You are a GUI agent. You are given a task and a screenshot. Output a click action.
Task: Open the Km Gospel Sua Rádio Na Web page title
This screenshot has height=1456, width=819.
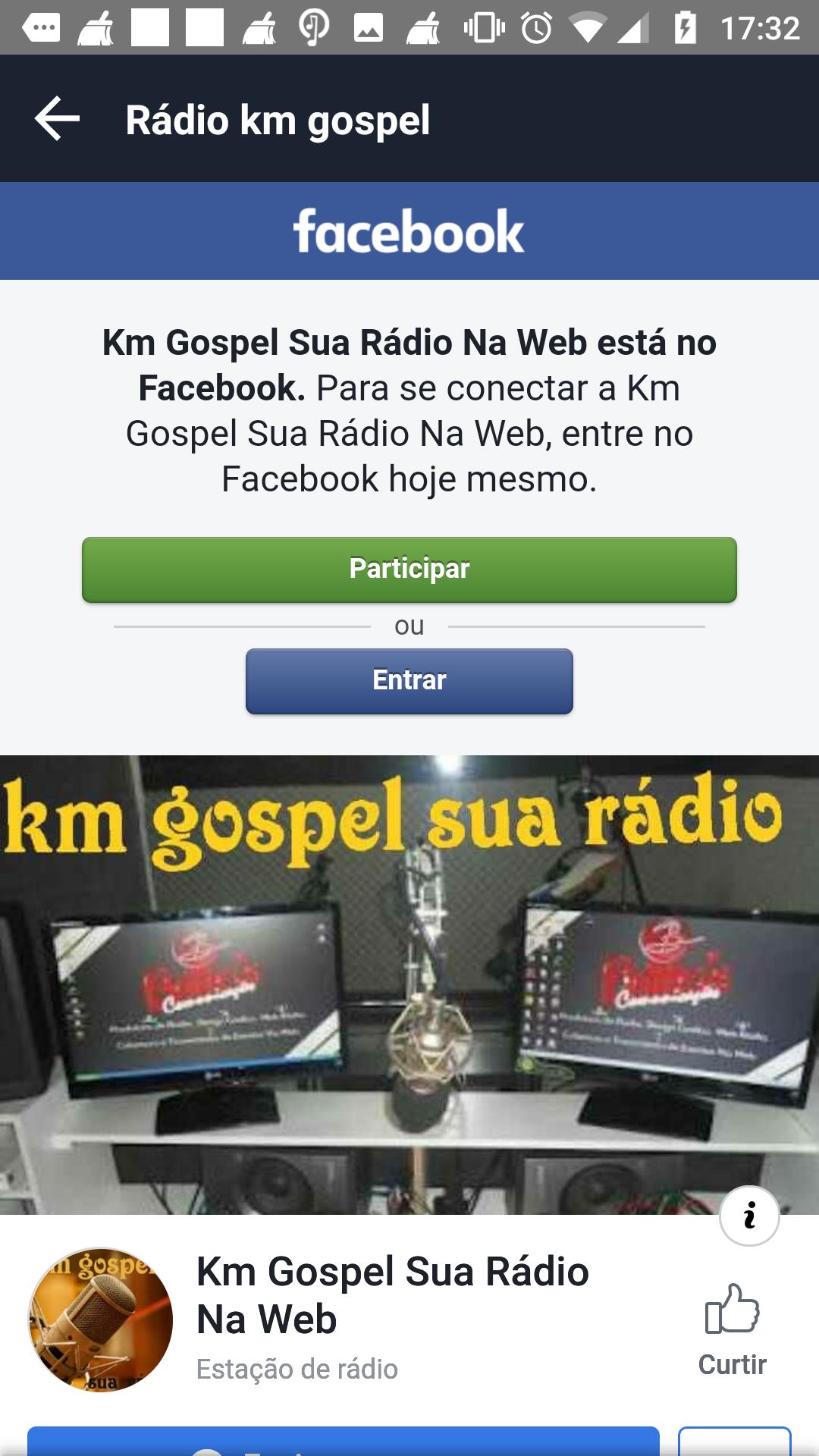392,1295
